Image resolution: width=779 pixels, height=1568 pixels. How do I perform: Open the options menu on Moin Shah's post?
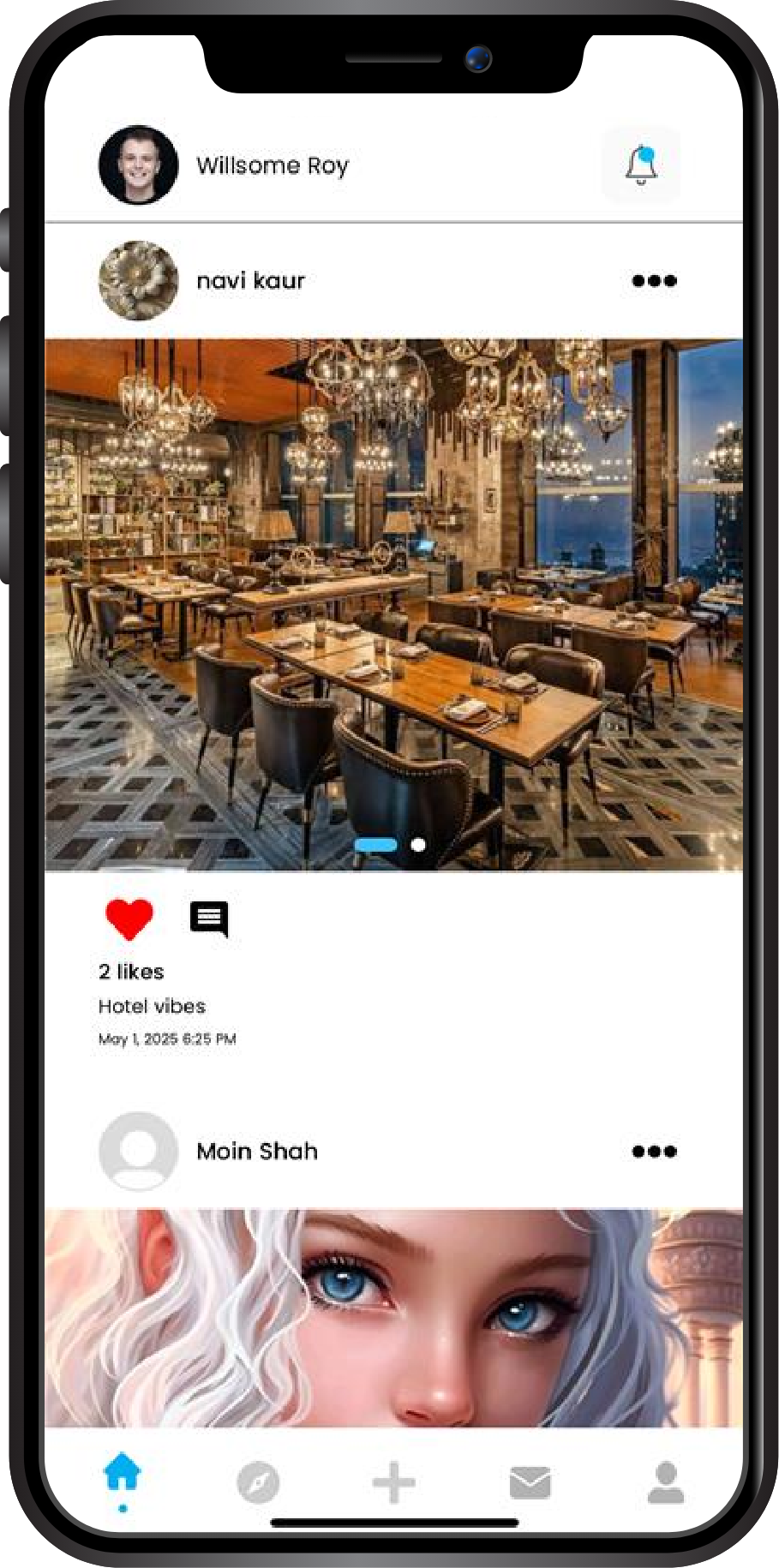[x=654, y=1152]
